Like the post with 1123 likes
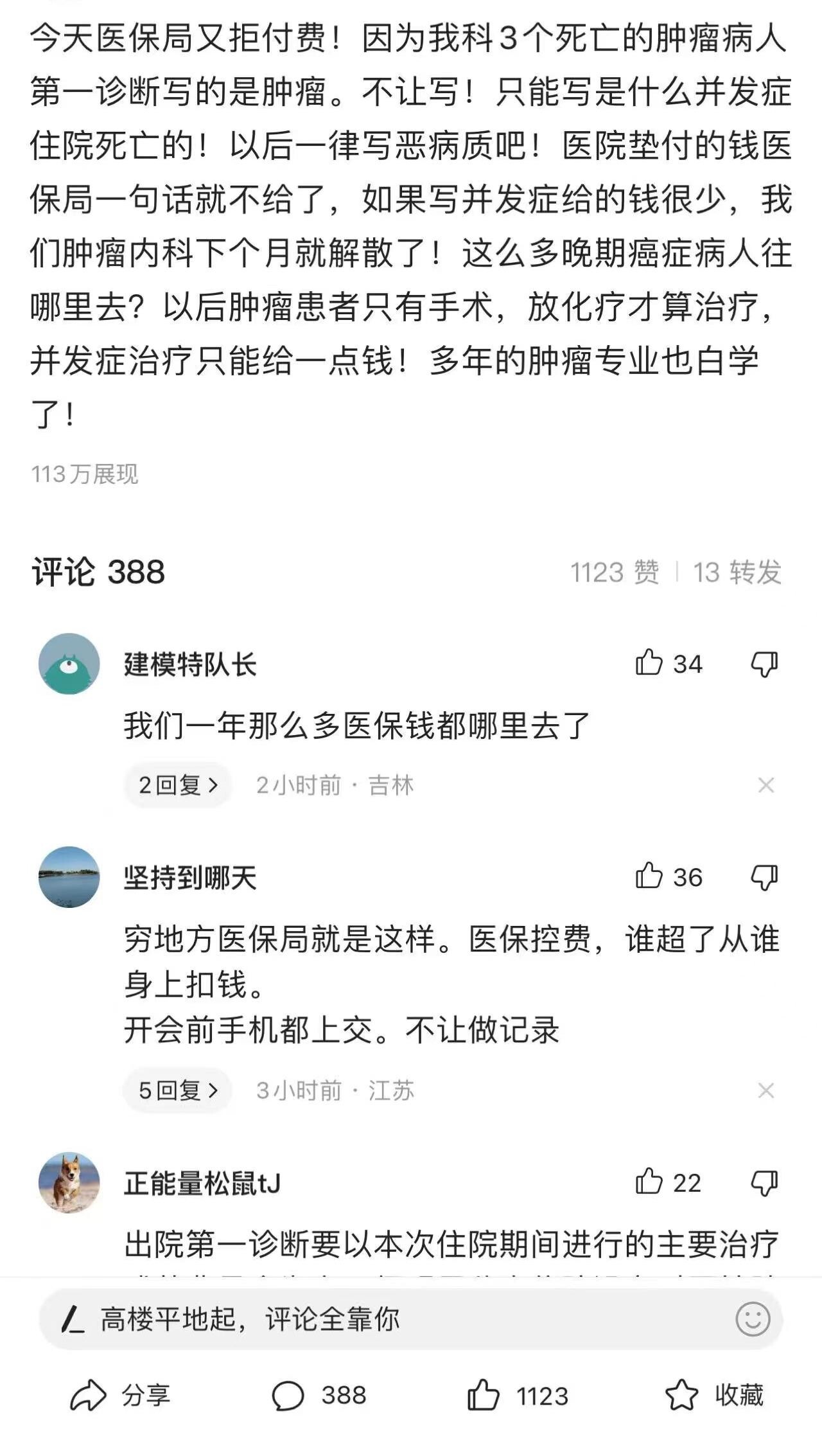The height and width of the screenshot is (1456, 822). pyautogui.click(x=518, y=1396)
